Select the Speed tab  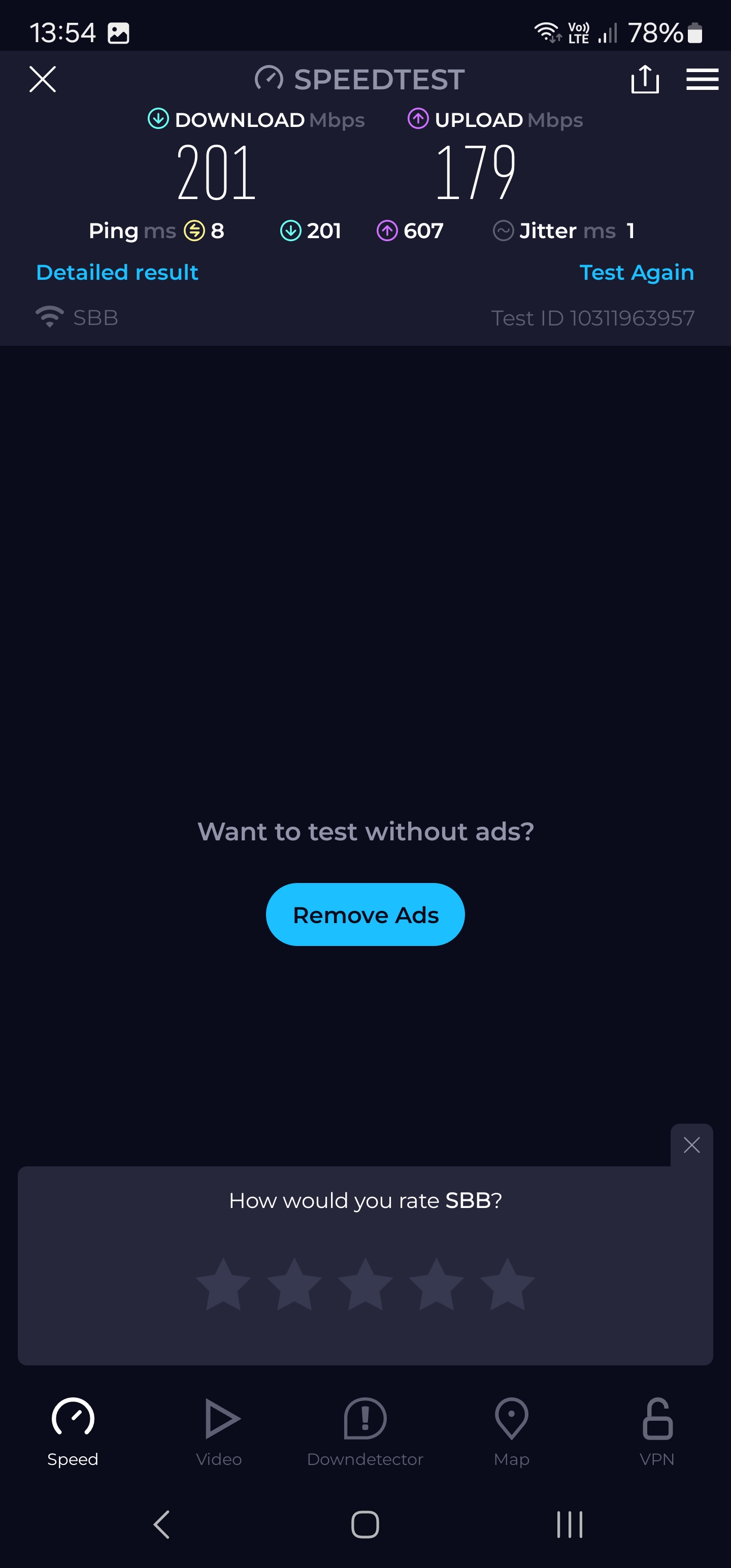point(73,1431)
